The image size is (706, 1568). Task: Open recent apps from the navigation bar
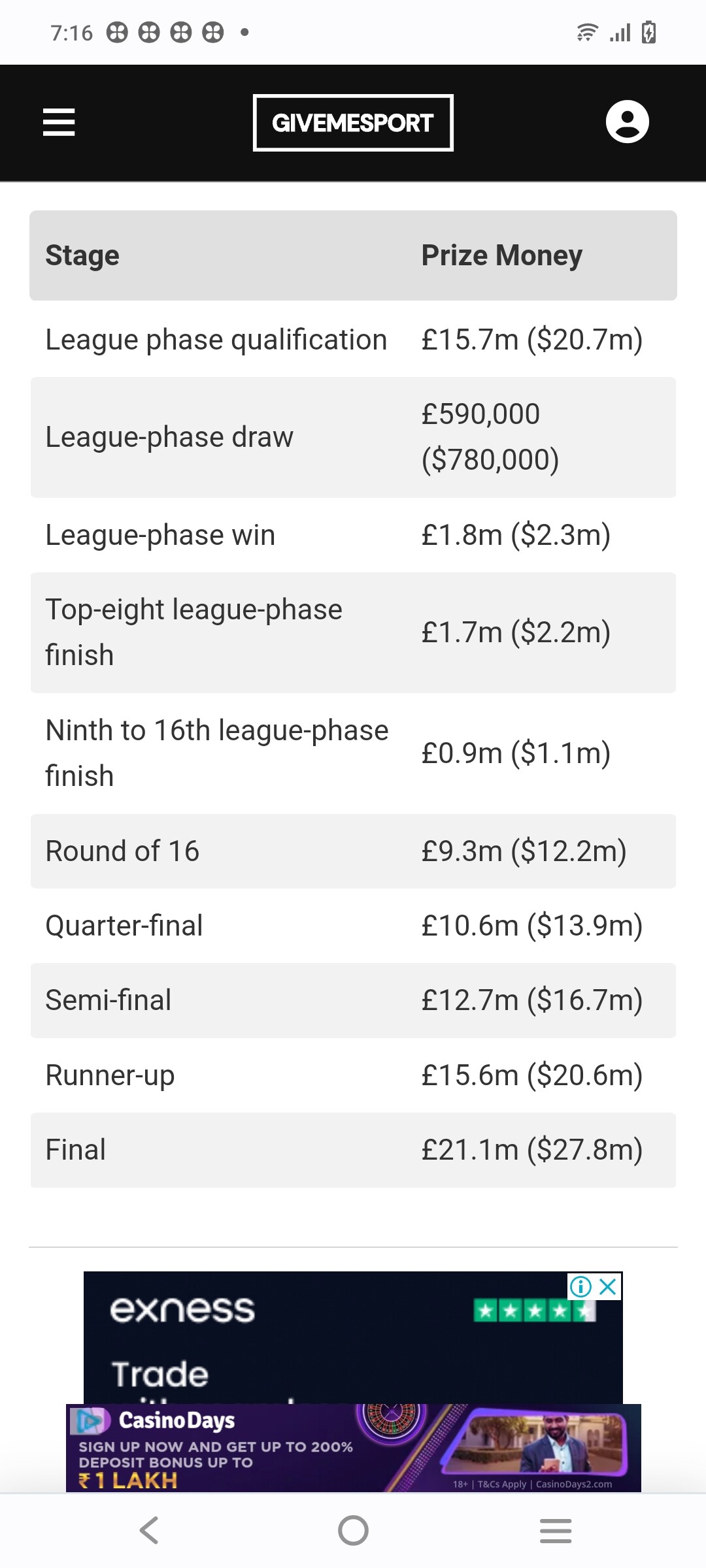click(x=556, y=1531)
